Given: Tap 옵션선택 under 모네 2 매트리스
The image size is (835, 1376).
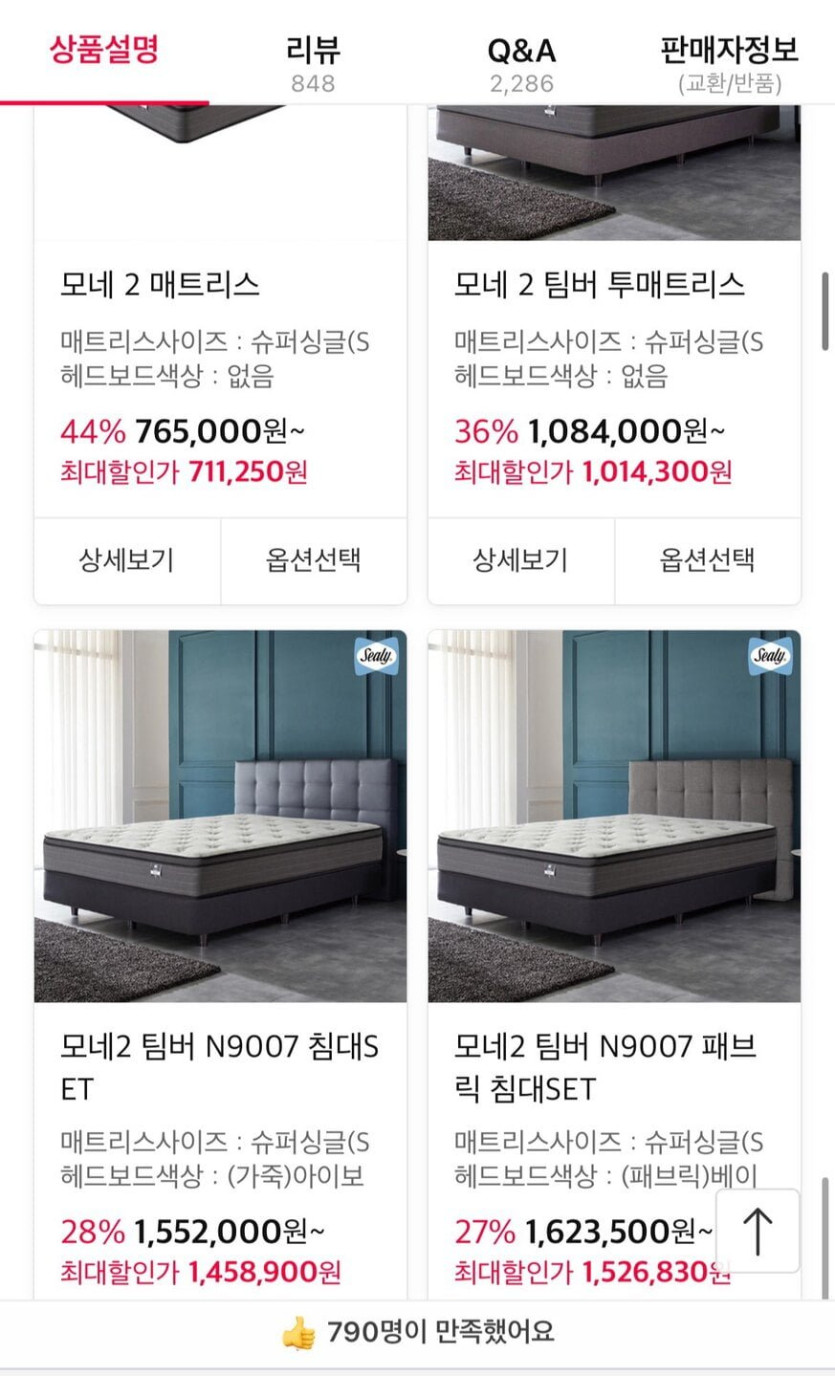Looking at the screenshot, I should (x=313, y=560).
